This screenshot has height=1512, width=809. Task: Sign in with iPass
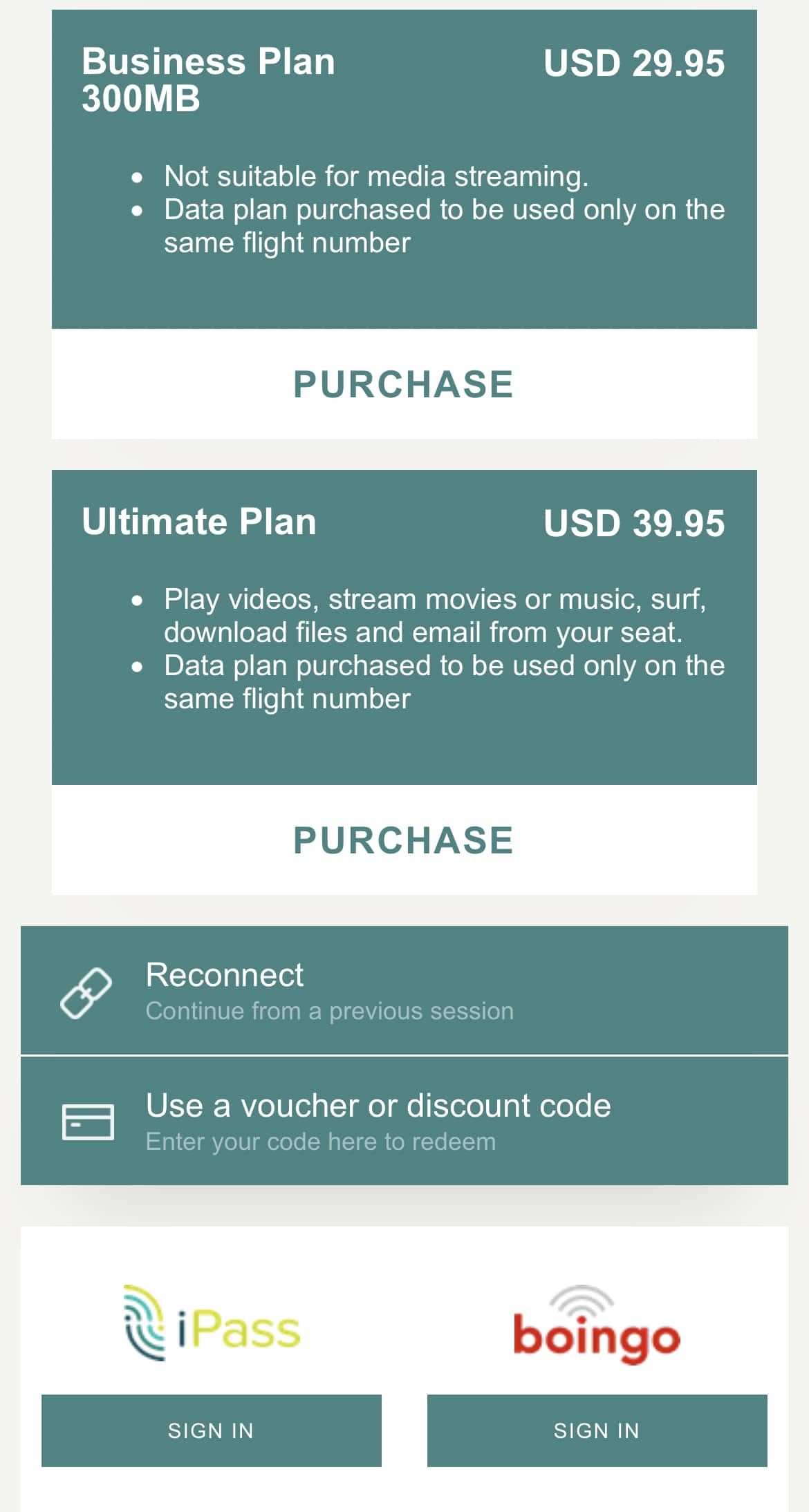tap(211, 1430)
